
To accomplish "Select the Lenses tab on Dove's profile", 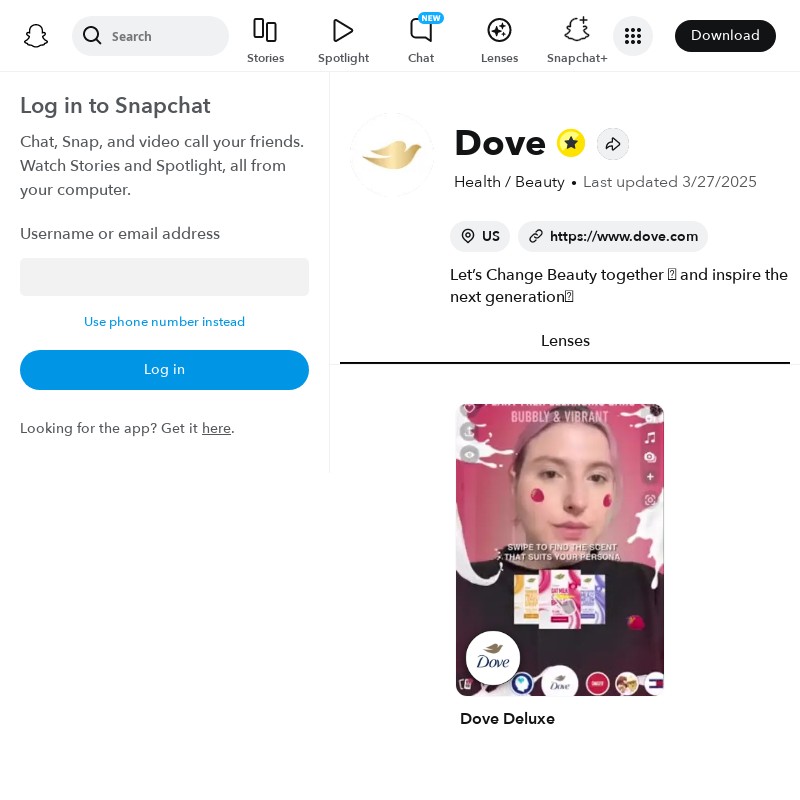I will pyautogui.click(x=565, y=341).
